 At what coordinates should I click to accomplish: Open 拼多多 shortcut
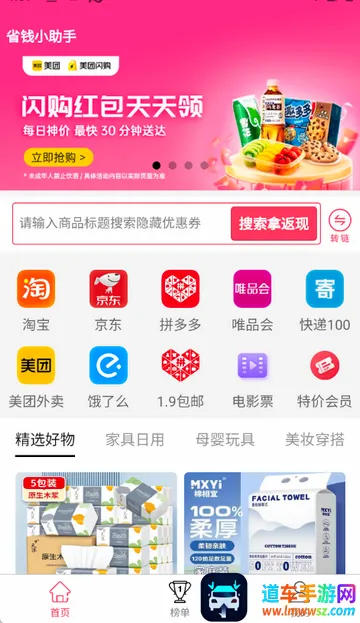pyautogui.click(x=180, y=301)
